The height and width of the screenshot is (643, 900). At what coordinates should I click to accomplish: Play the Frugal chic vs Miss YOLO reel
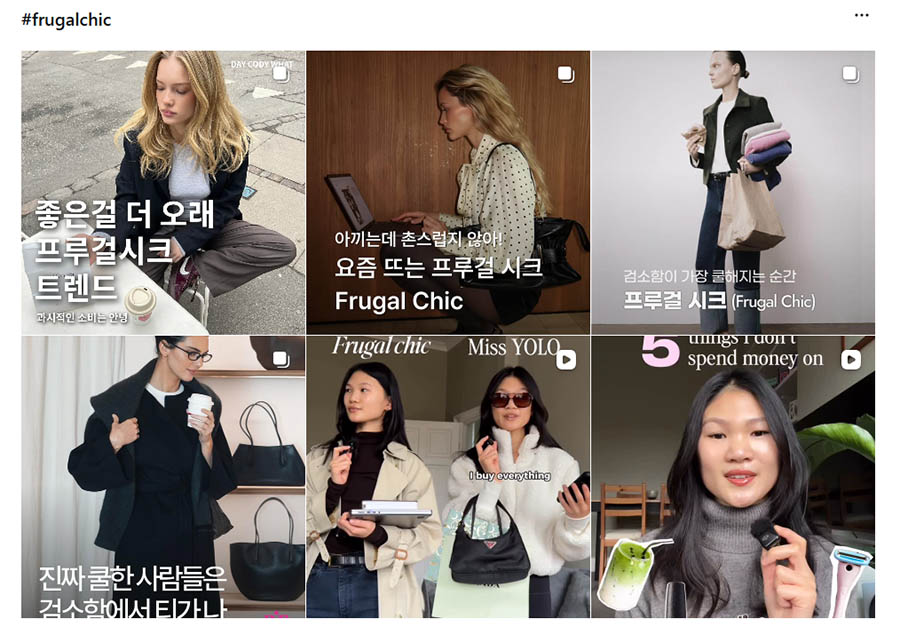pyautogui.click(x=448, y=477)
